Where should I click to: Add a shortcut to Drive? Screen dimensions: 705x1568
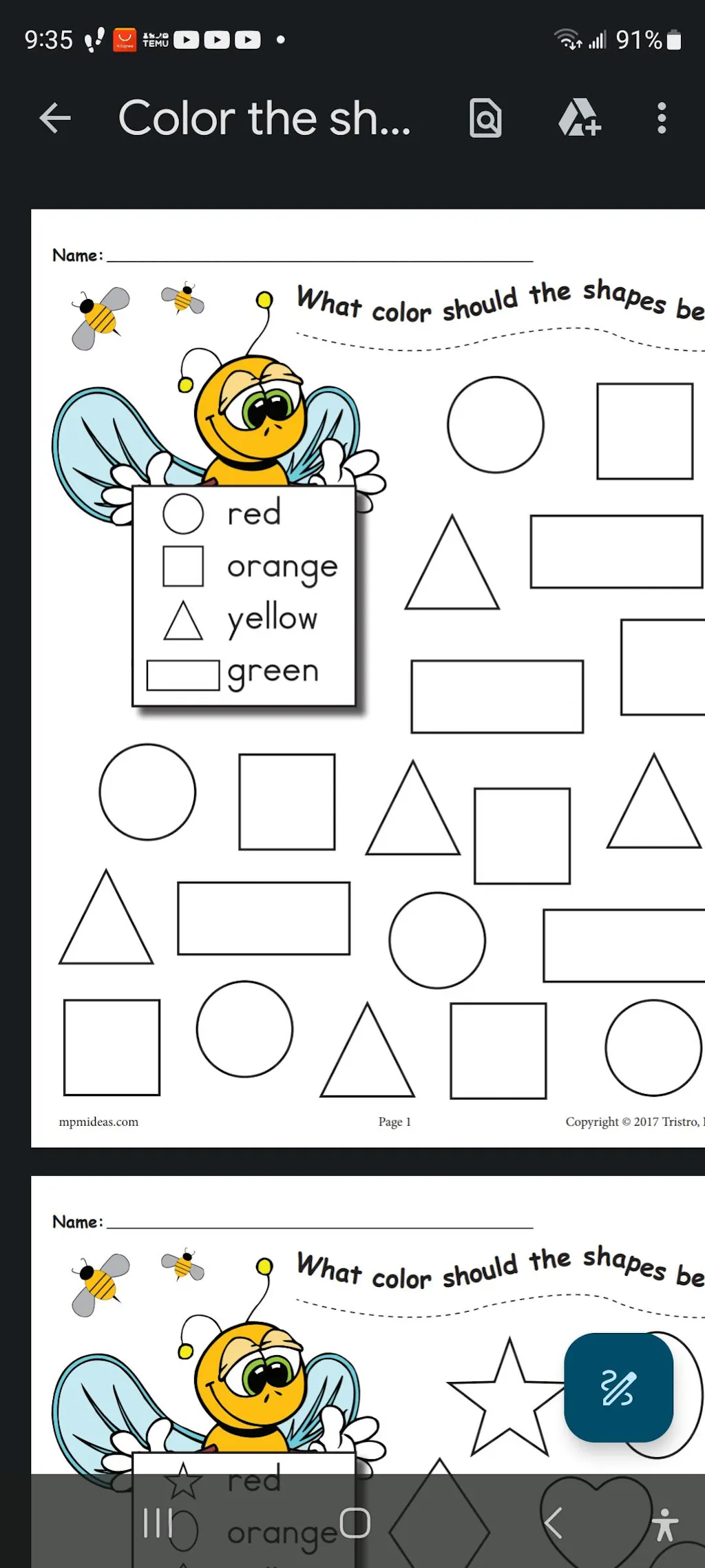pyautogui.click(x=580, y=118)
